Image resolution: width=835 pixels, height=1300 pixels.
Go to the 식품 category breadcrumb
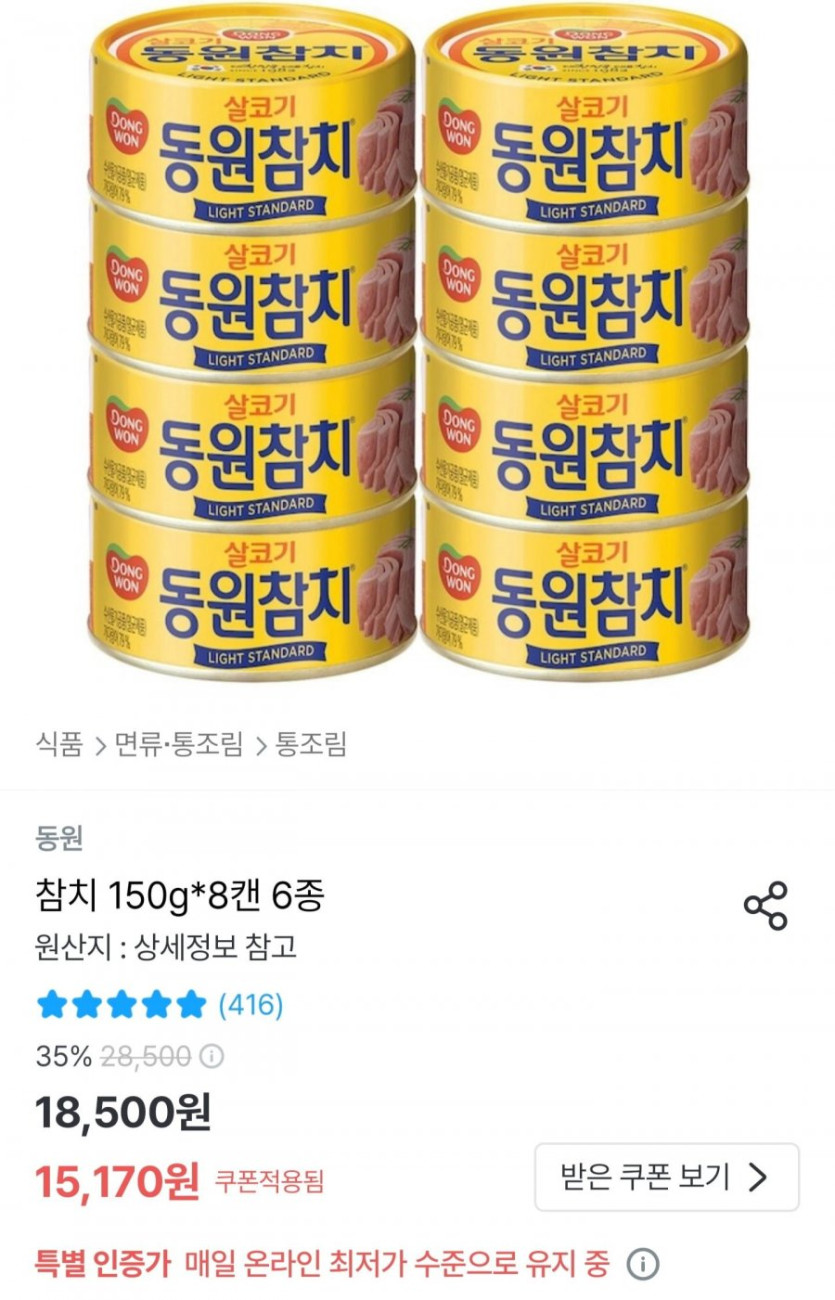pyautogui.click(x=58, y=744)
